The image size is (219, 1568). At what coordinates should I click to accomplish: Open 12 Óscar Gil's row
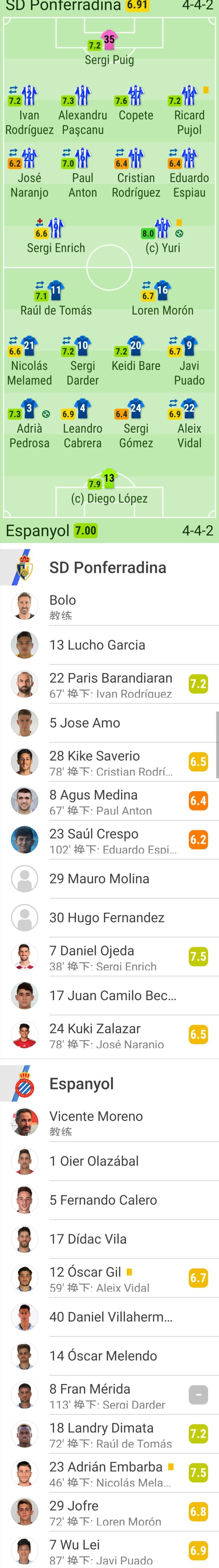[109, 1278]
